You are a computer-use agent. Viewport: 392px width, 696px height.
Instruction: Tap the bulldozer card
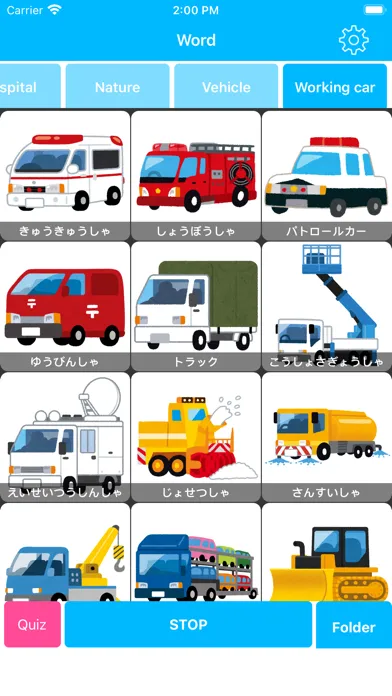pos(327,552)
